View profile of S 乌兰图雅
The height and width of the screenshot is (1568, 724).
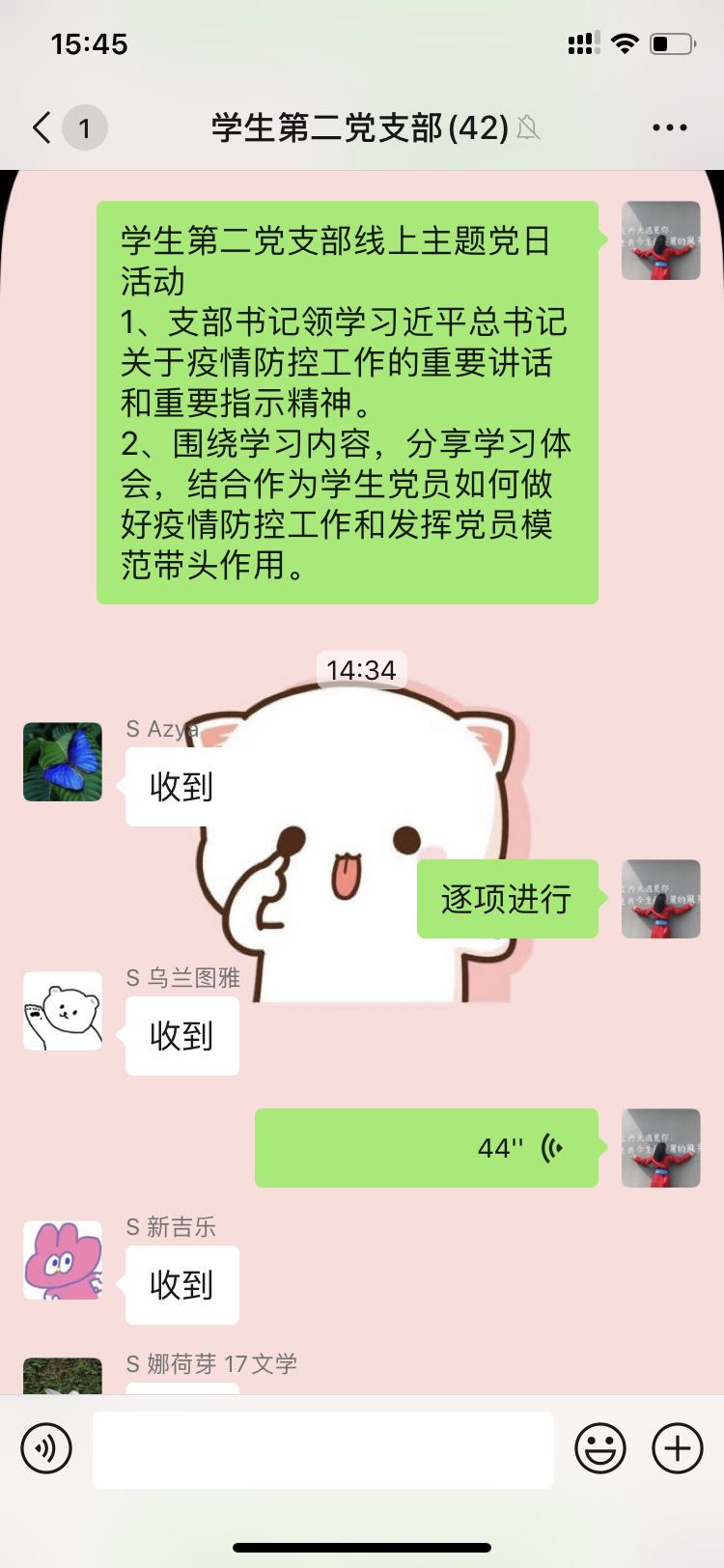point(63,1011)
